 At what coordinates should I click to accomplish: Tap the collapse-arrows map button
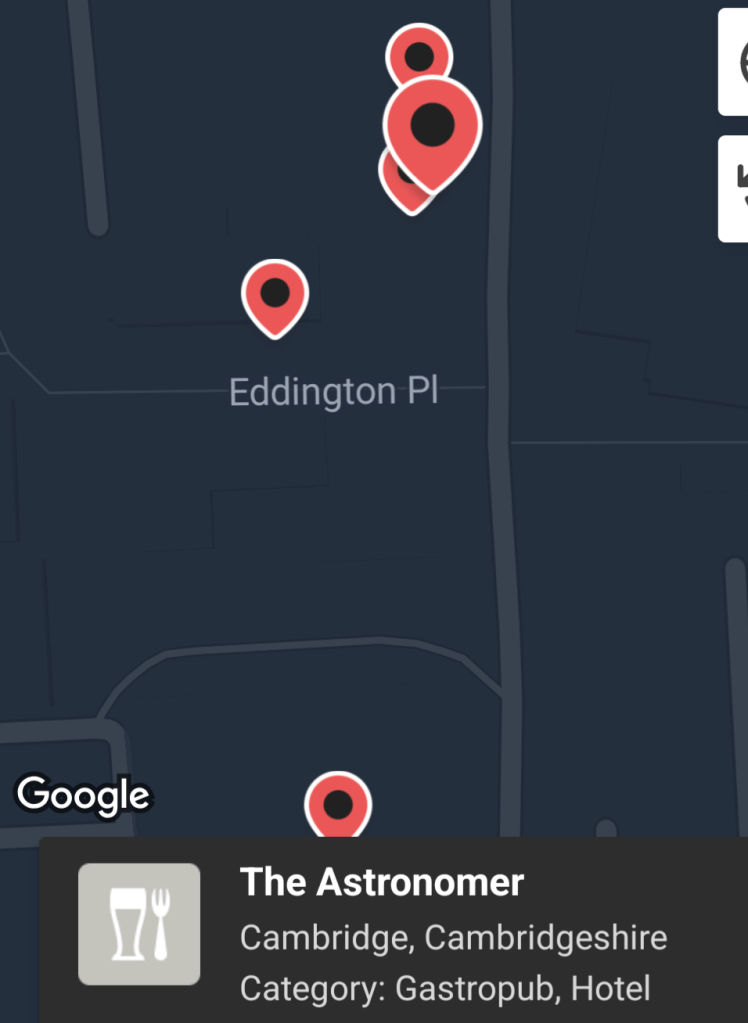(736, 189)
